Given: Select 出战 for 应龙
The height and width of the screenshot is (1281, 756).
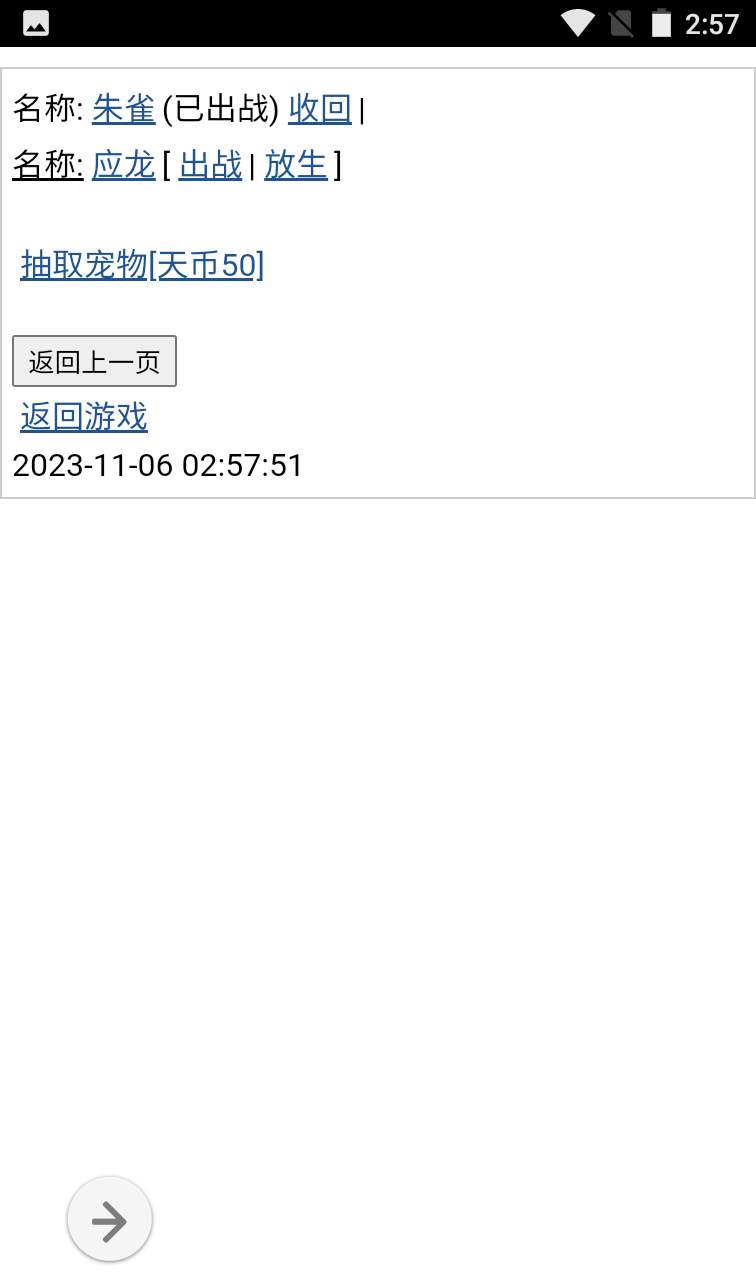Looking at the screenshot, I should [210, 165].
